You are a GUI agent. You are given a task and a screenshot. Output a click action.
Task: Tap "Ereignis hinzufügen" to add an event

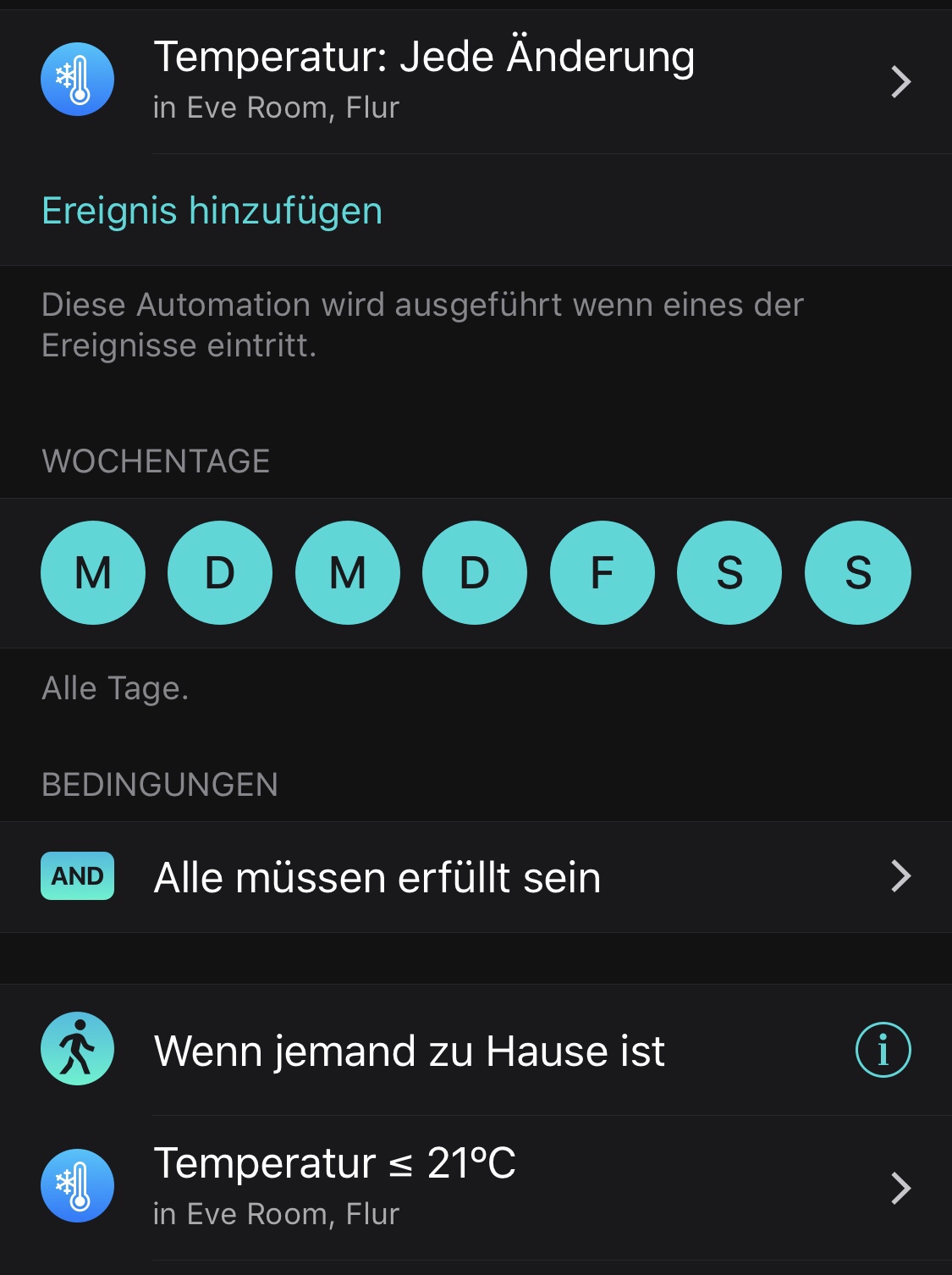click(212, 211)
